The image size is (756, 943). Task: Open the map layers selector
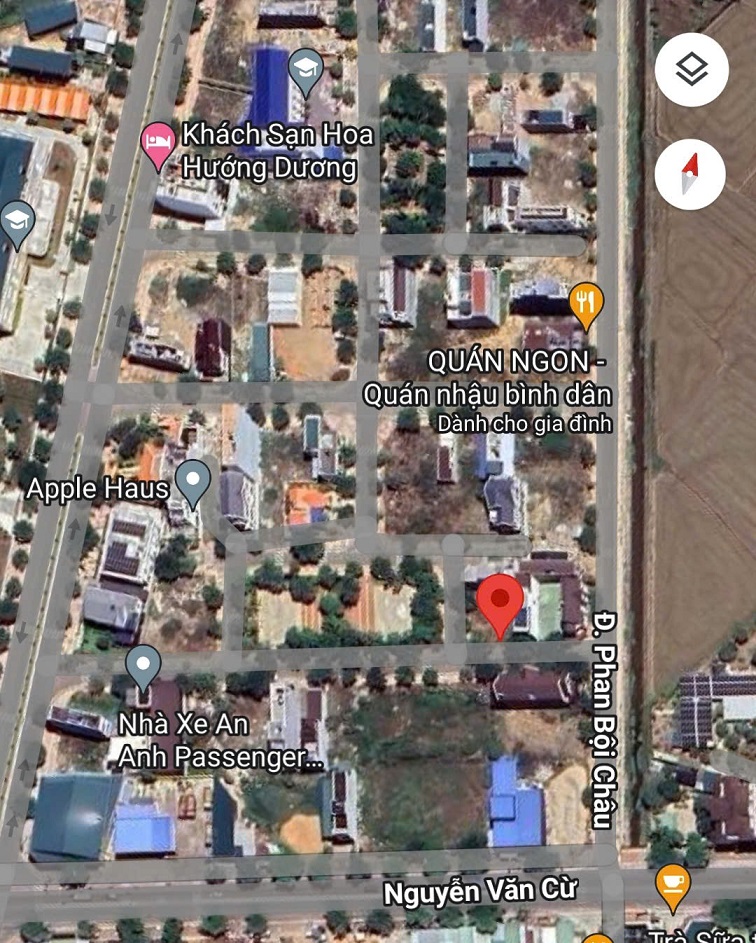[691, 70]
